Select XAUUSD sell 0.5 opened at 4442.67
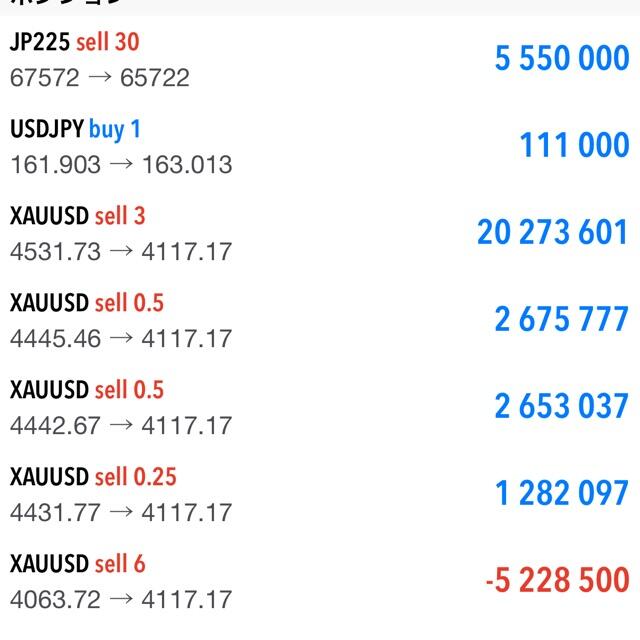Viewport: 640px width, 640px height. (320, 407)
